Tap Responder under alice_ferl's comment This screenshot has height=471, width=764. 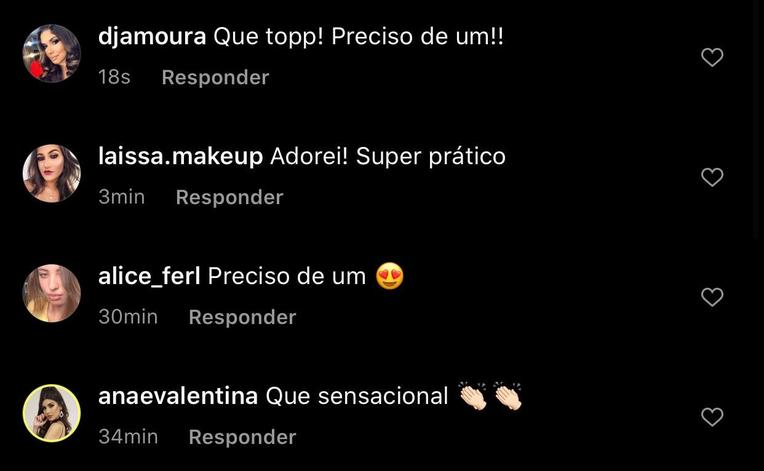point(242,317)
